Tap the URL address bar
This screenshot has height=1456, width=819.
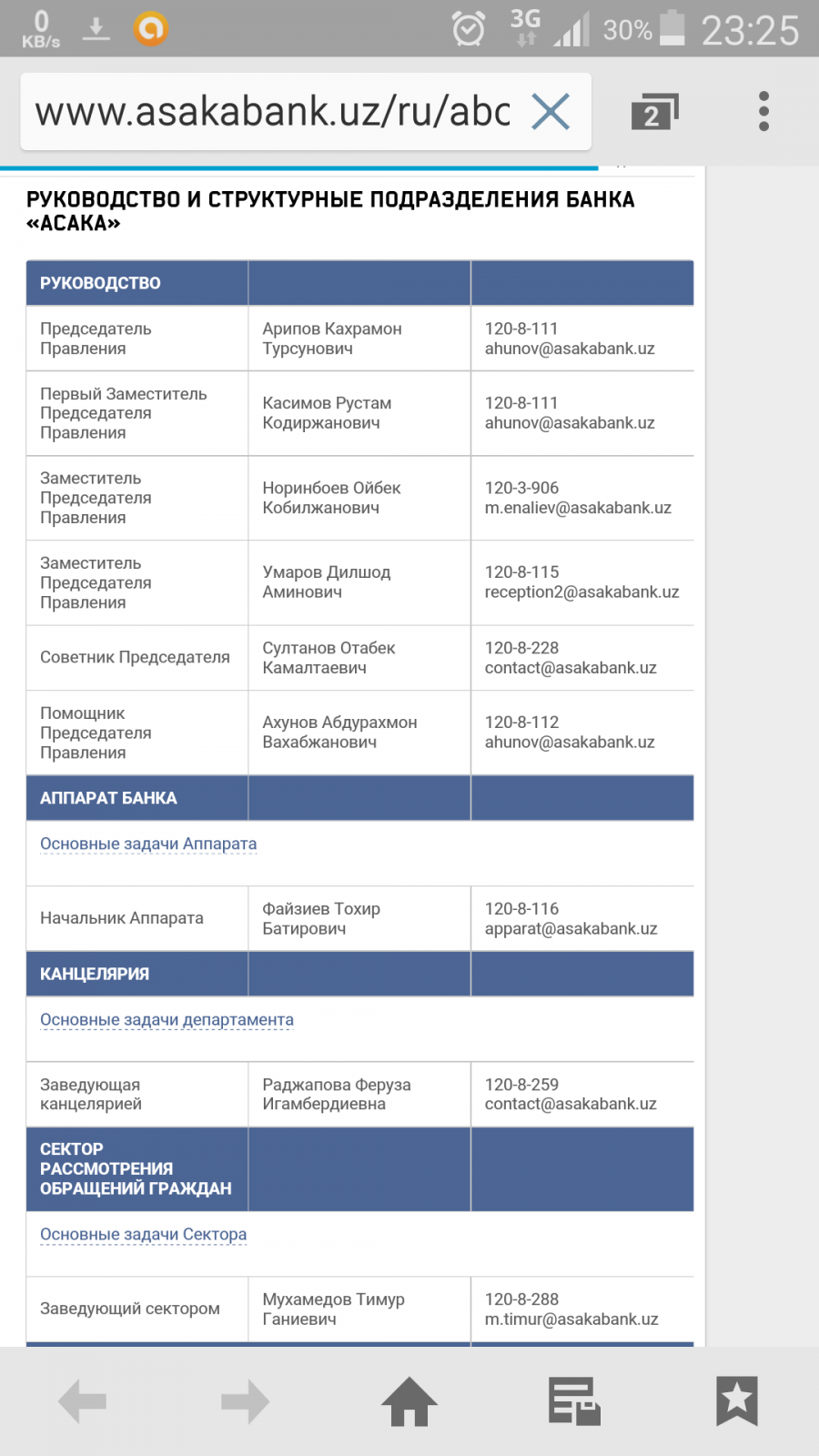[273, 112]
